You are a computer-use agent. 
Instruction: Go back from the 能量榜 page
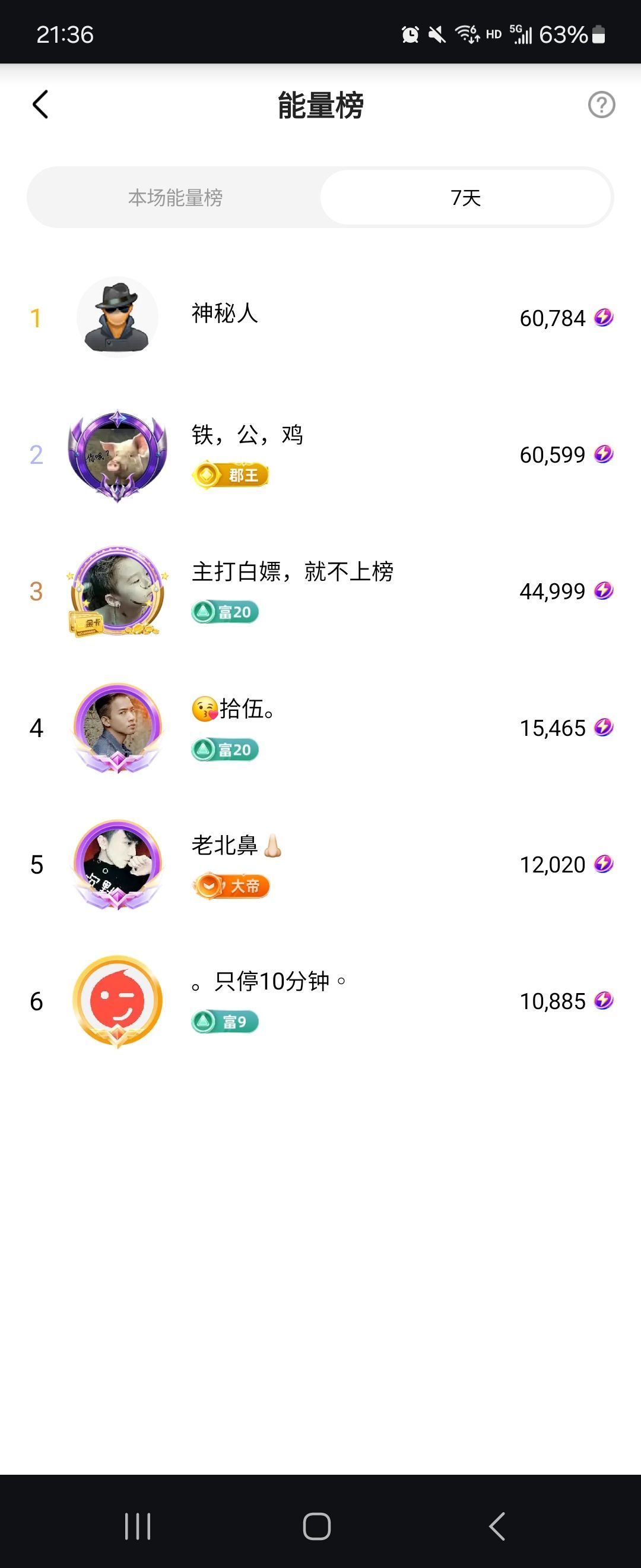(40, 105)
